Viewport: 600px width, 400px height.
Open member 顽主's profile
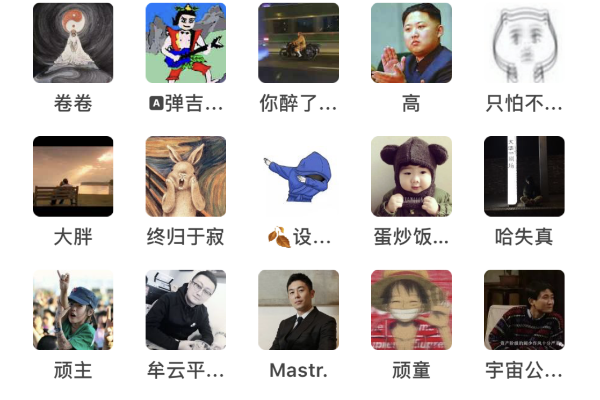click(73, 310)
